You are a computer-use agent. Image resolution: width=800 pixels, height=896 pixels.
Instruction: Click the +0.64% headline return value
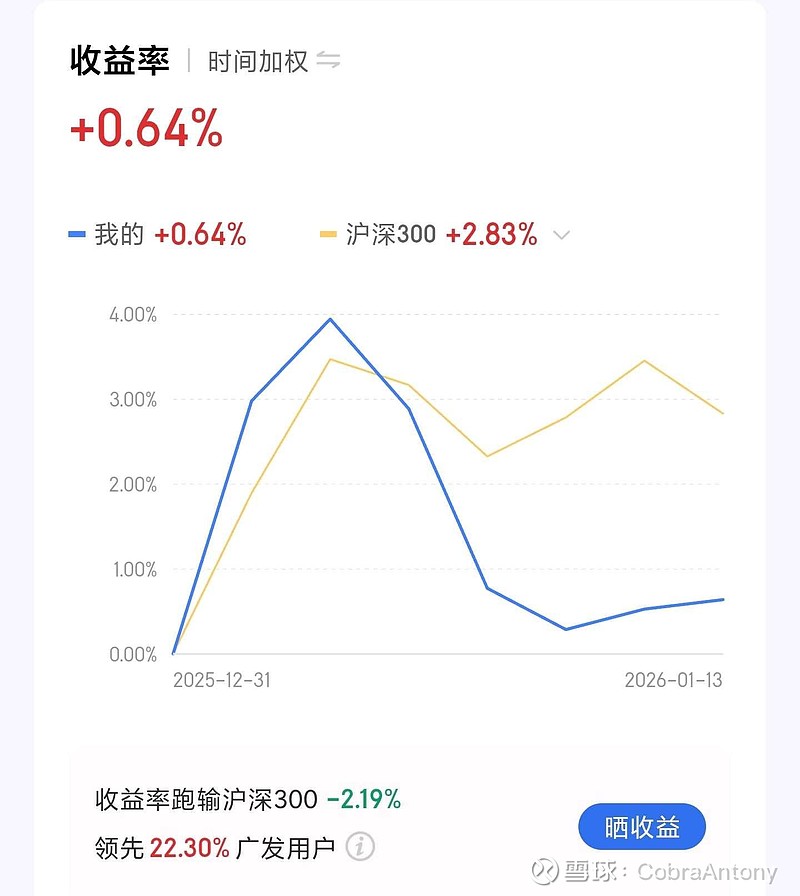pyautogui.click(x=145, y=130)
